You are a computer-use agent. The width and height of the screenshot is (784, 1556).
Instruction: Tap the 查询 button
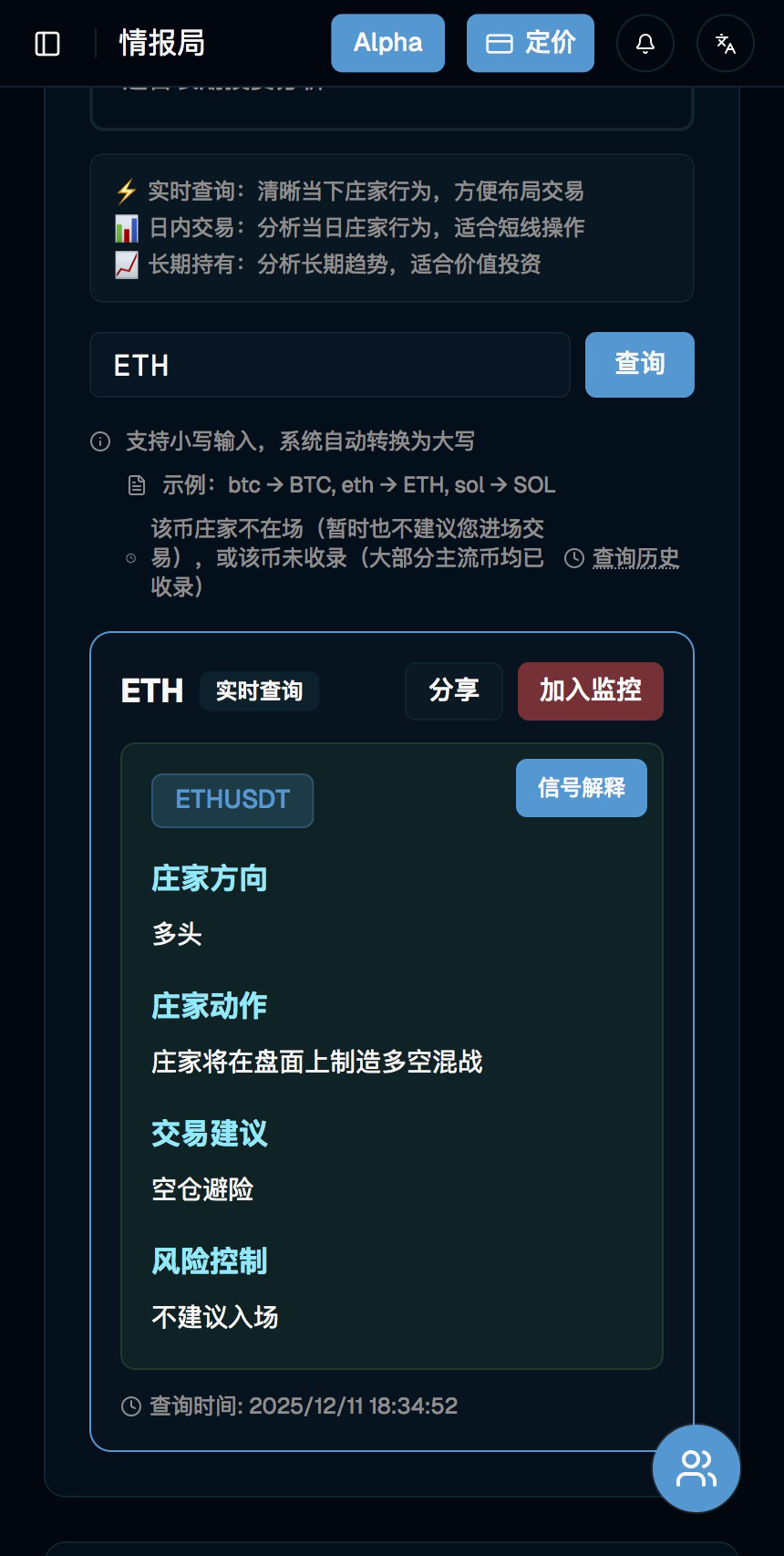639,365
